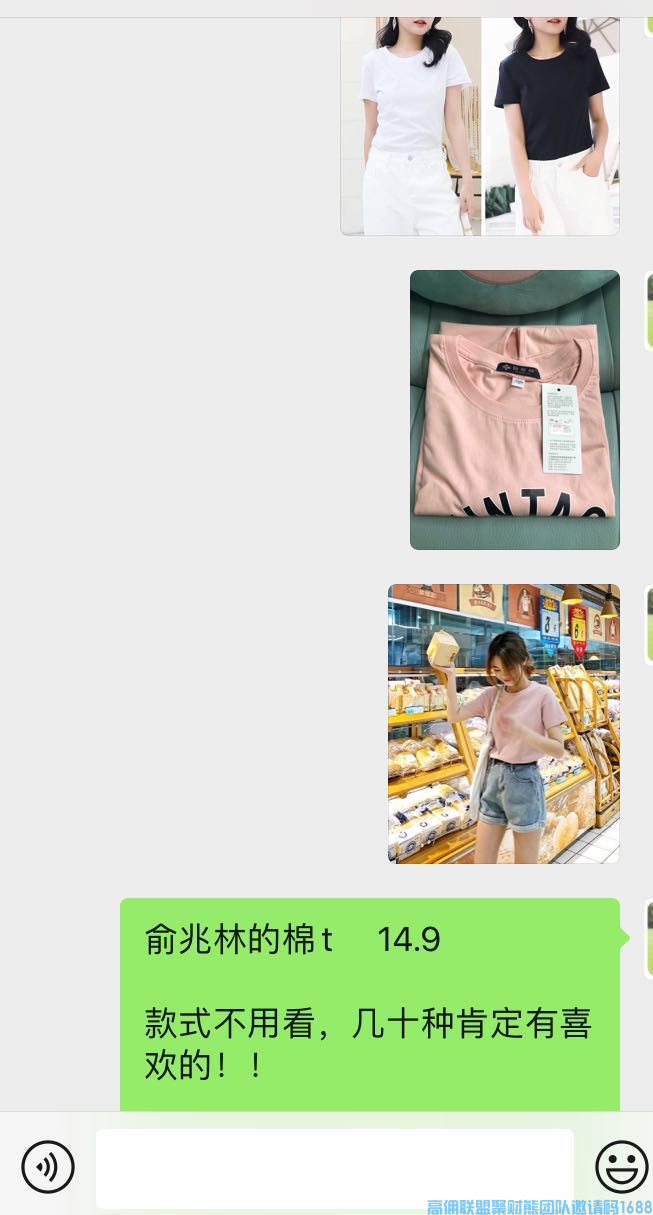
Task: Tap the voice message icon
Action: pyautogui.click(x=48, y=1166)
